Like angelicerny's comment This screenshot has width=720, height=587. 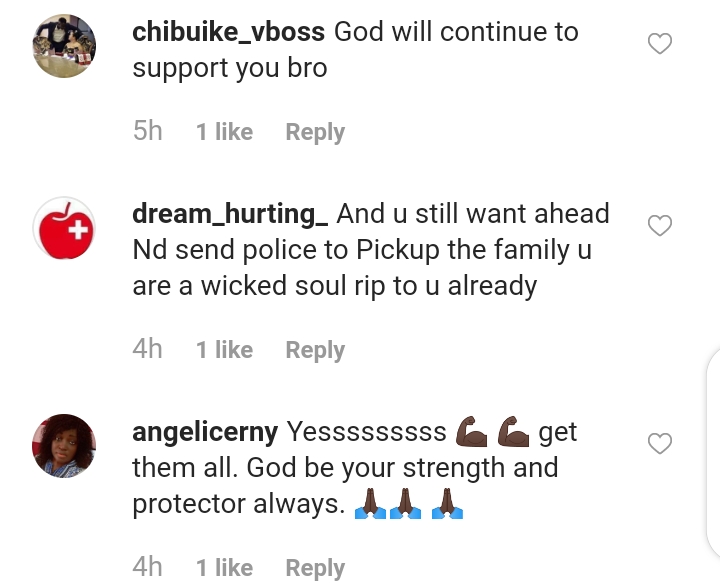tap(660, 443)
